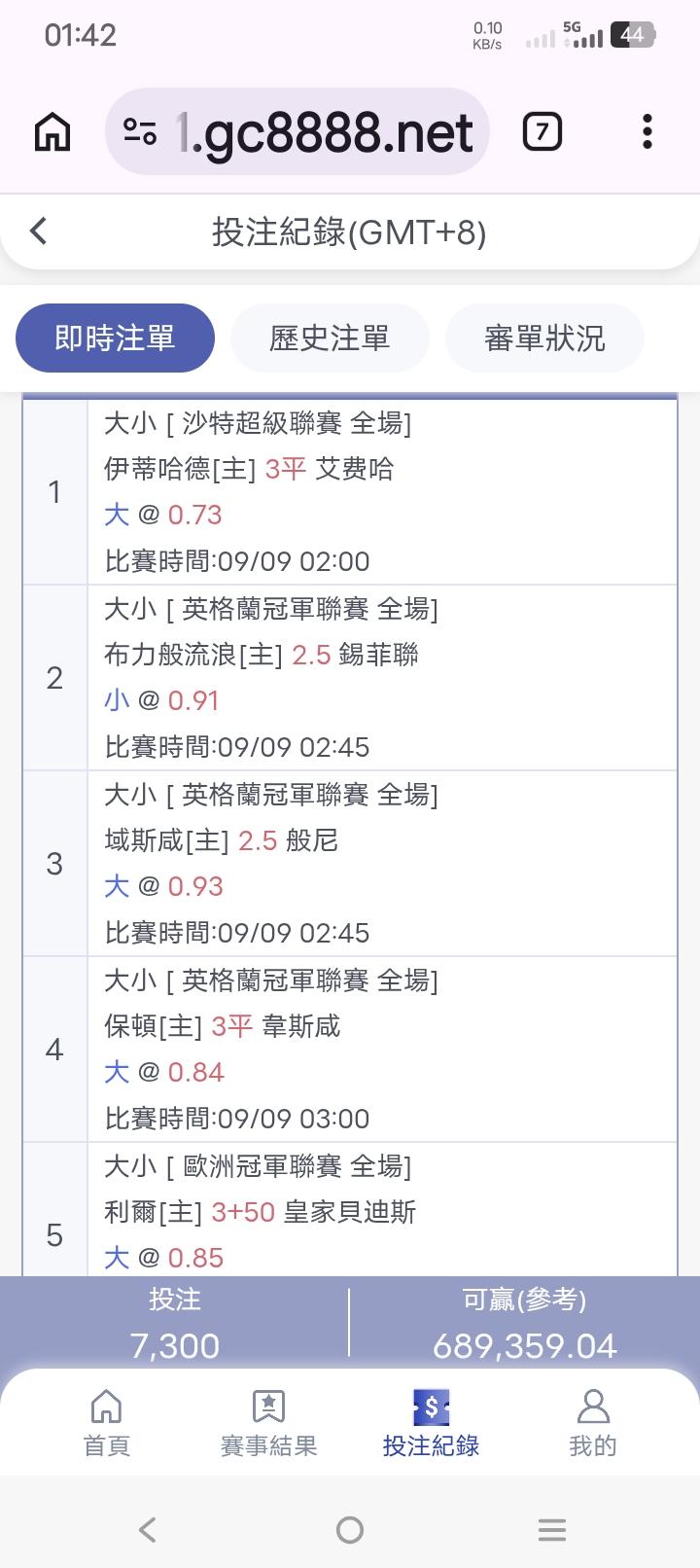700x1568 pixels.
Task: Go back from the 投注紀錄 page
Action: click(x=39, y=232)
